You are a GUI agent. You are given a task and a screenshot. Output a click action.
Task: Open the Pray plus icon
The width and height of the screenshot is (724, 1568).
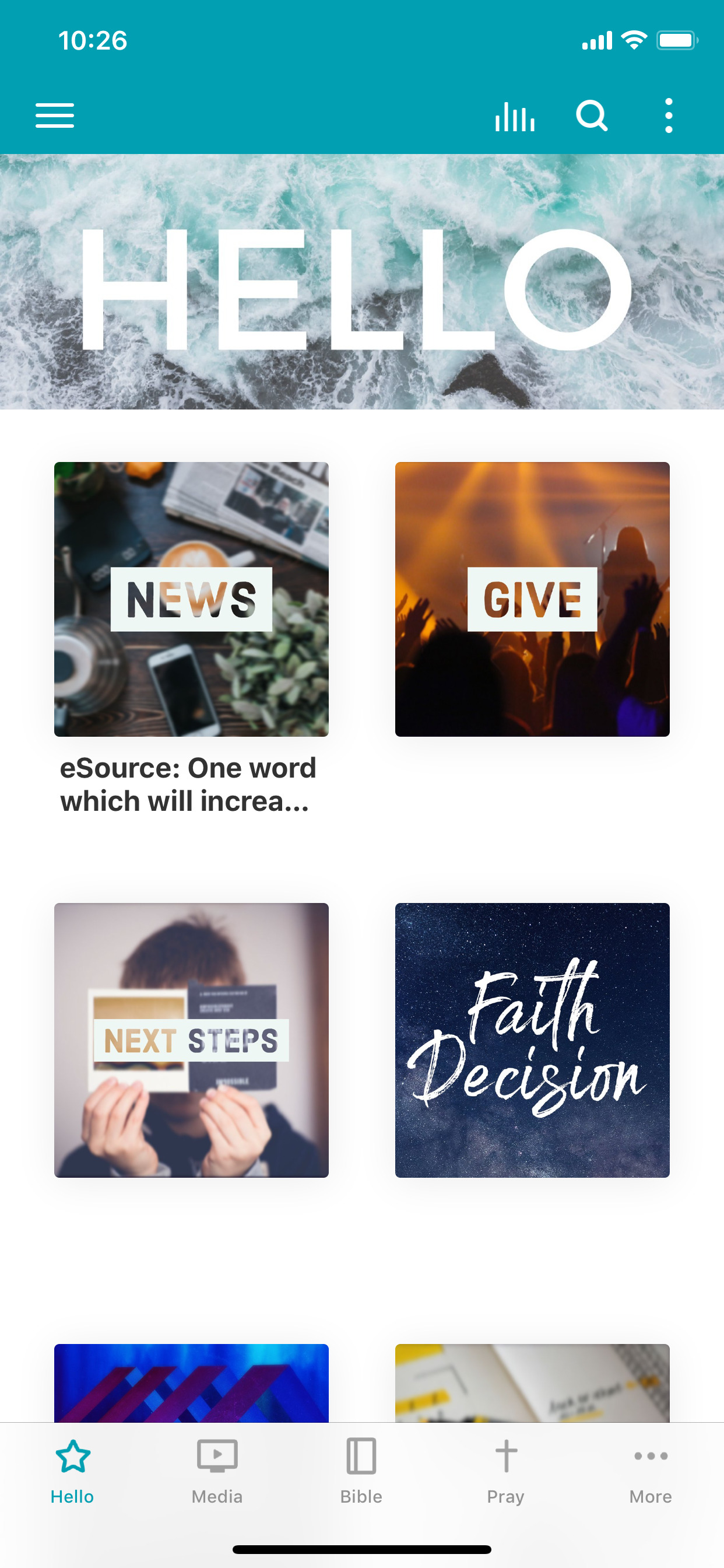coord(506,1458)
